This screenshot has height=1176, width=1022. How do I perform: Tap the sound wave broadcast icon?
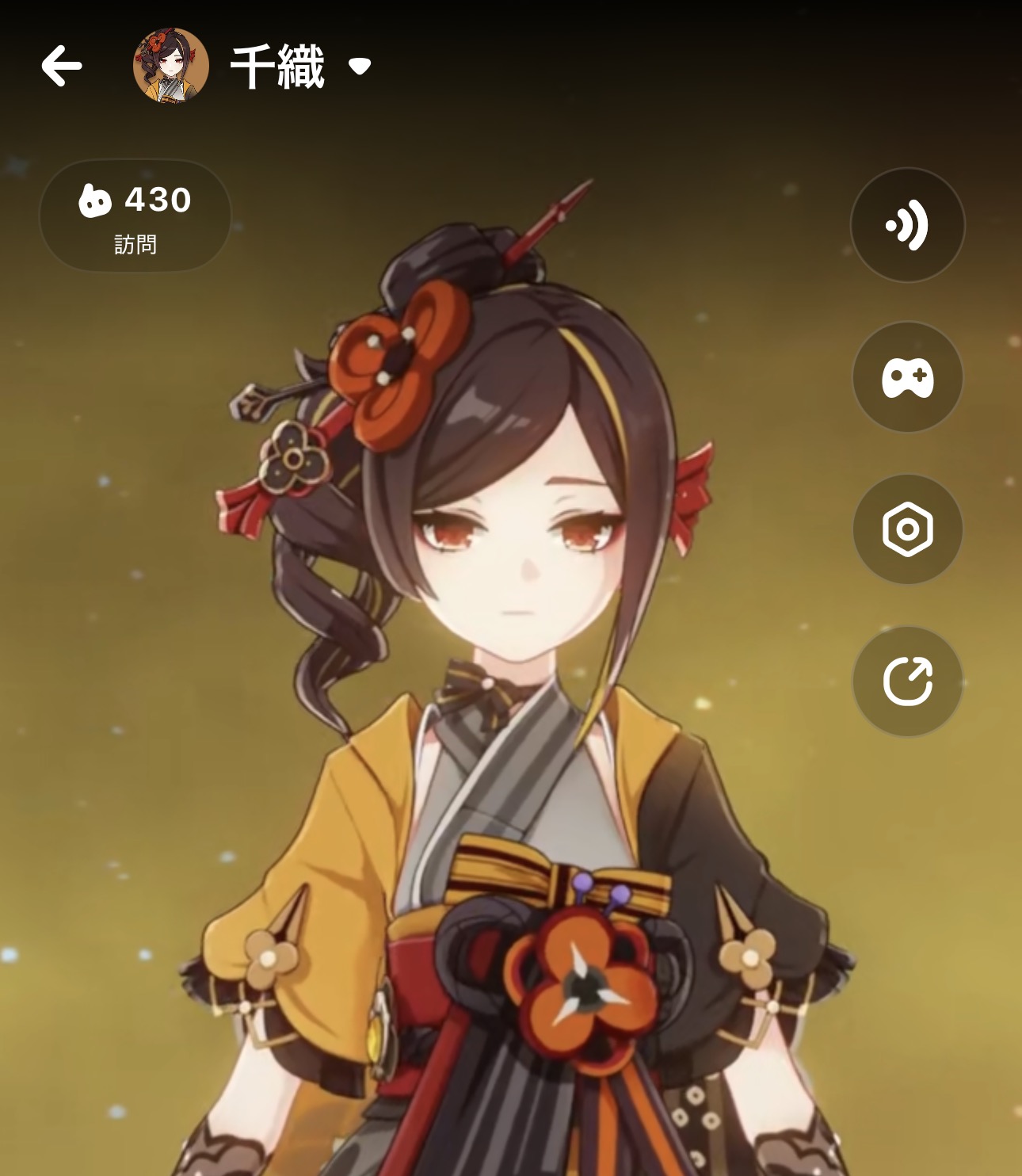pyautogui.click(x=907, y=225)
